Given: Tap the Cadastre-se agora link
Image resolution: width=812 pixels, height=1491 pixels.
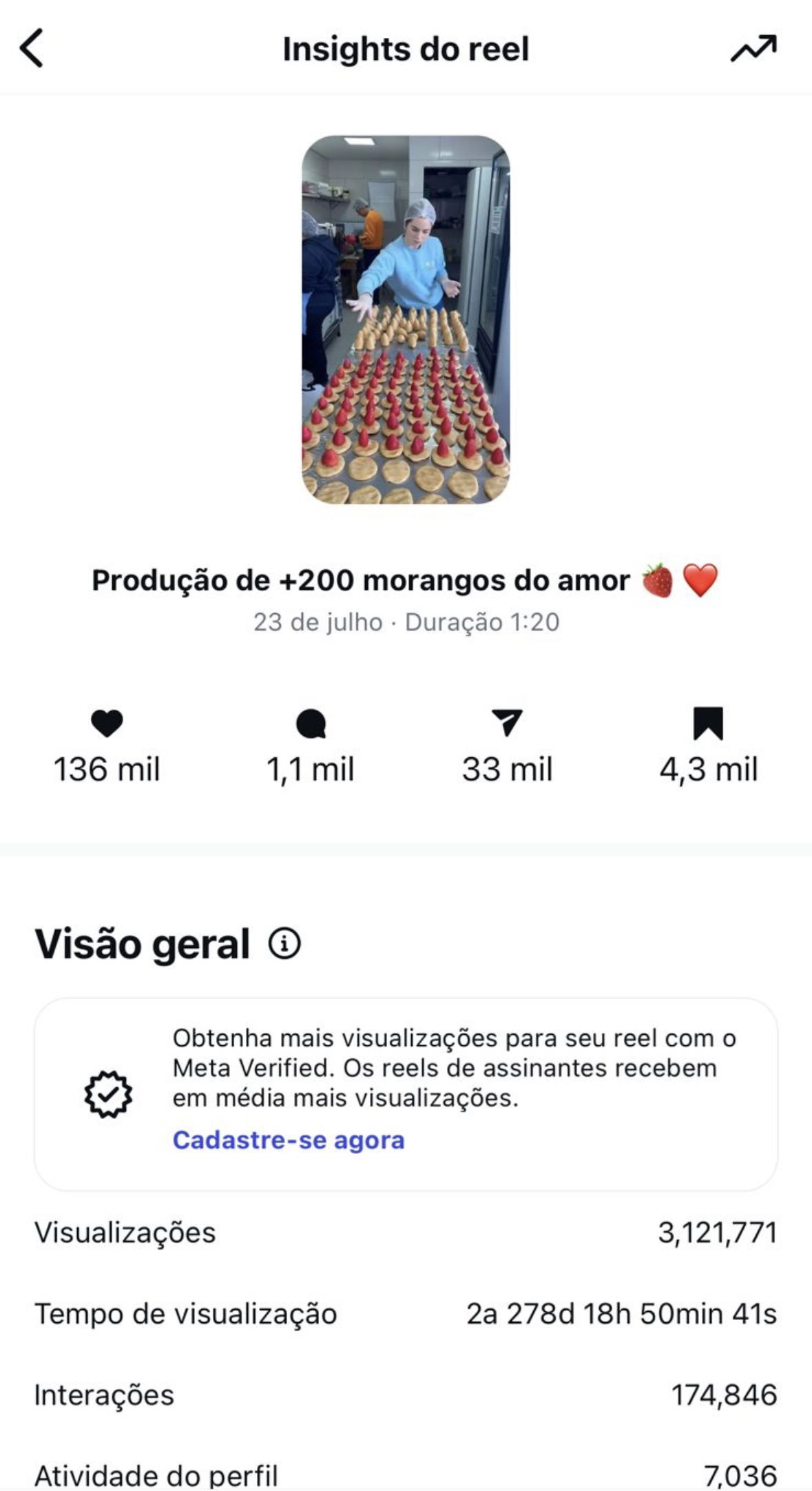Looking at the screenshot, I should (288, 1140).
